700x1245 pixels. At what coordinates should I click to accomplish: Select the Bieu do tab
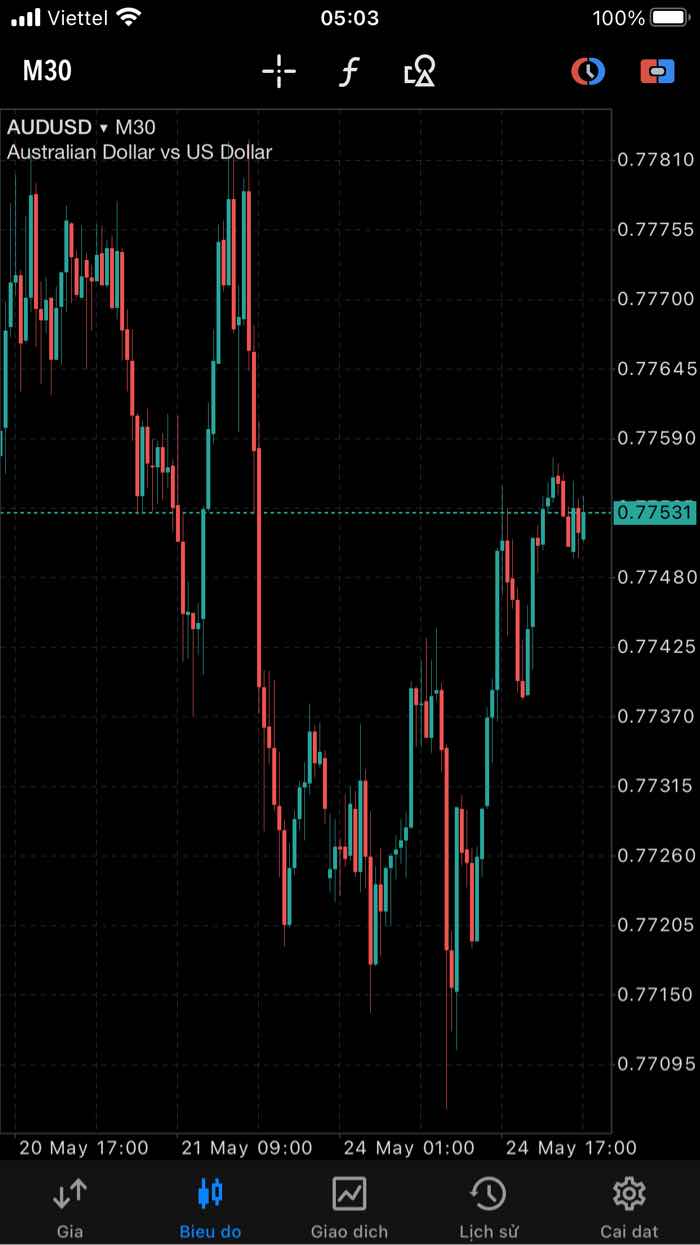[210, 1207]
